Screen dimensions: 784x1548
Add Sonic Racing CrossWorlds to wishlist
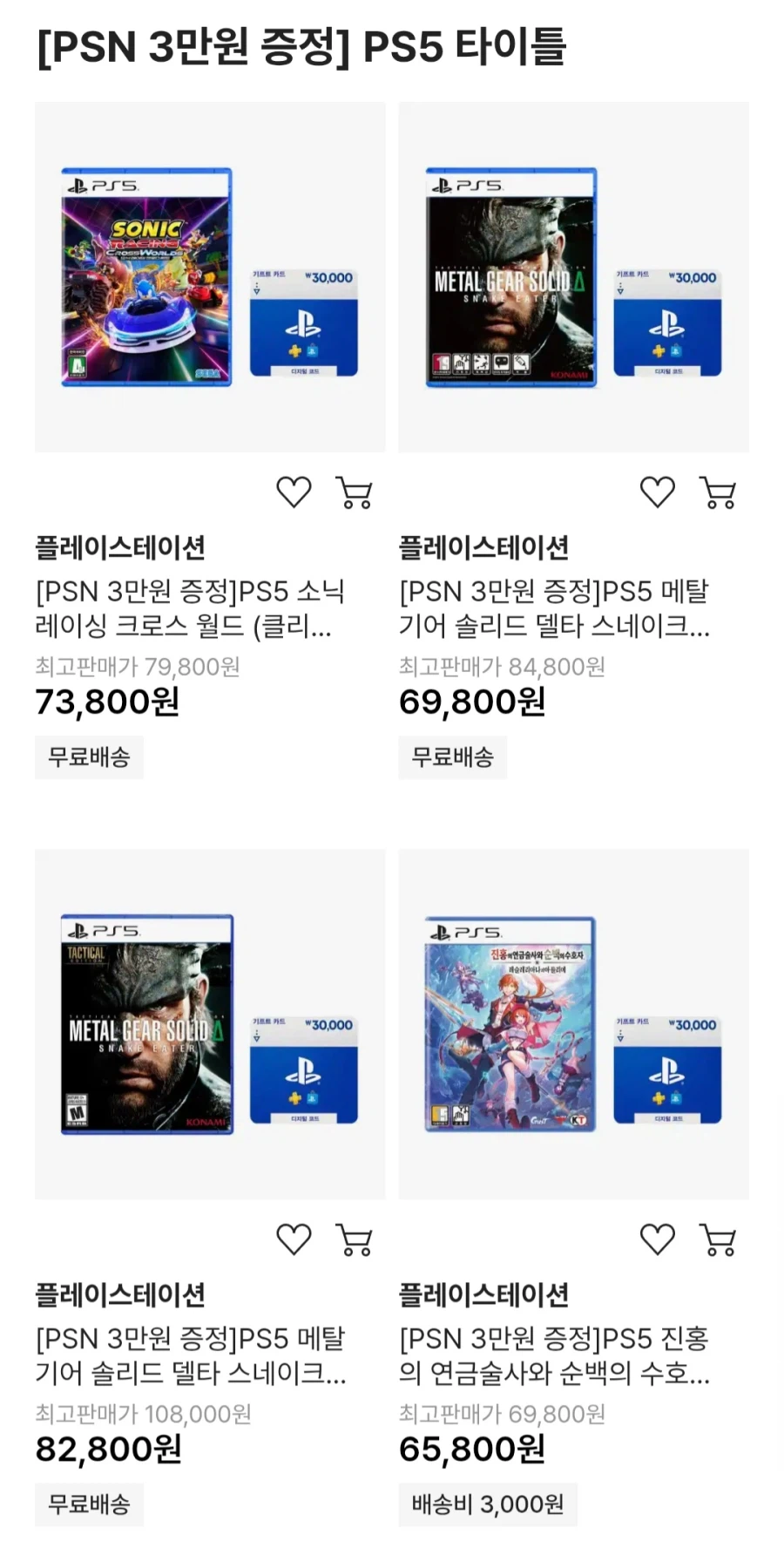[x=294, y=492]
